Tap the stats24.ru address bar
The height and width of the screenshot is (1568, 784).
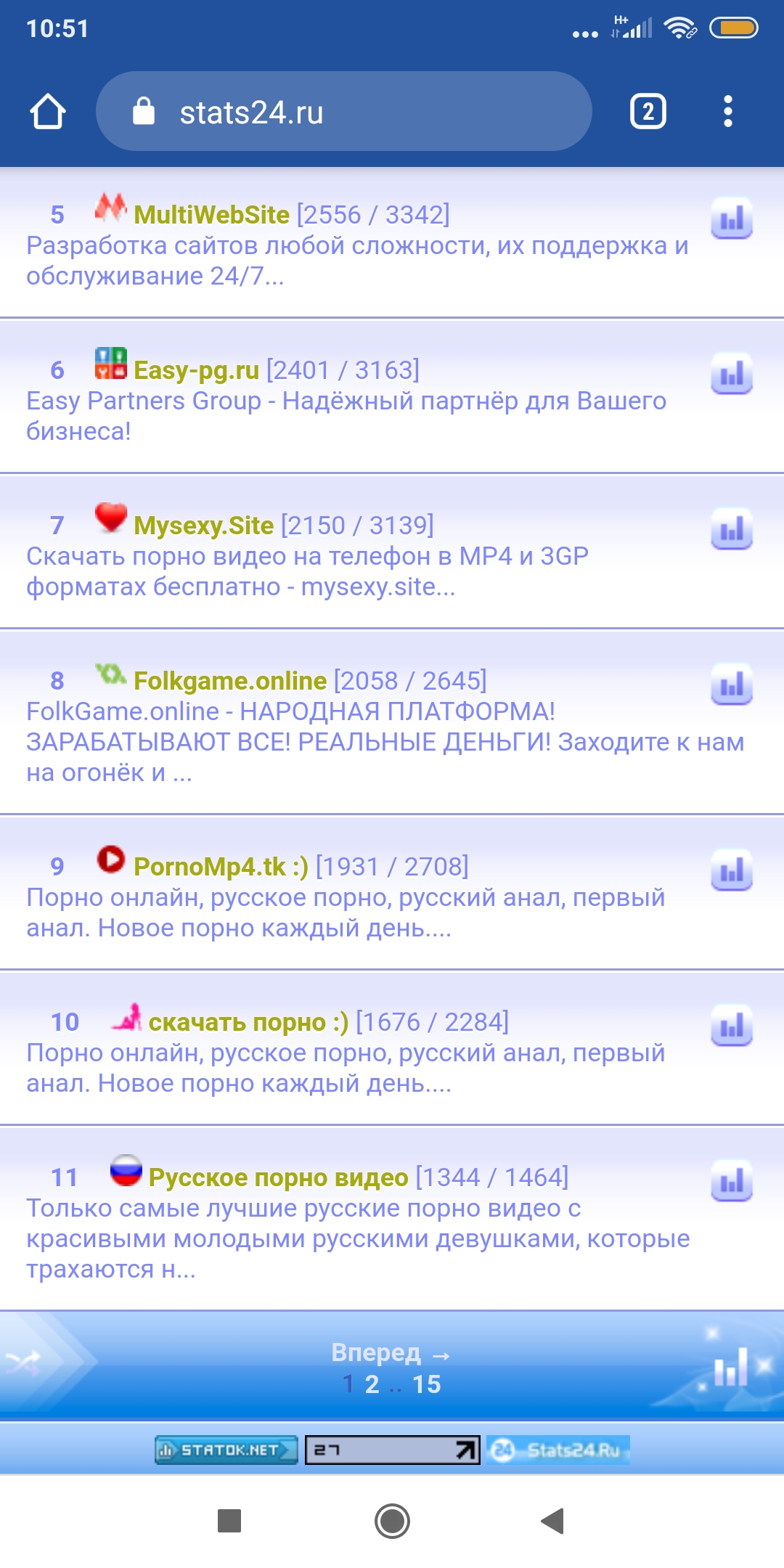point(344,112)
